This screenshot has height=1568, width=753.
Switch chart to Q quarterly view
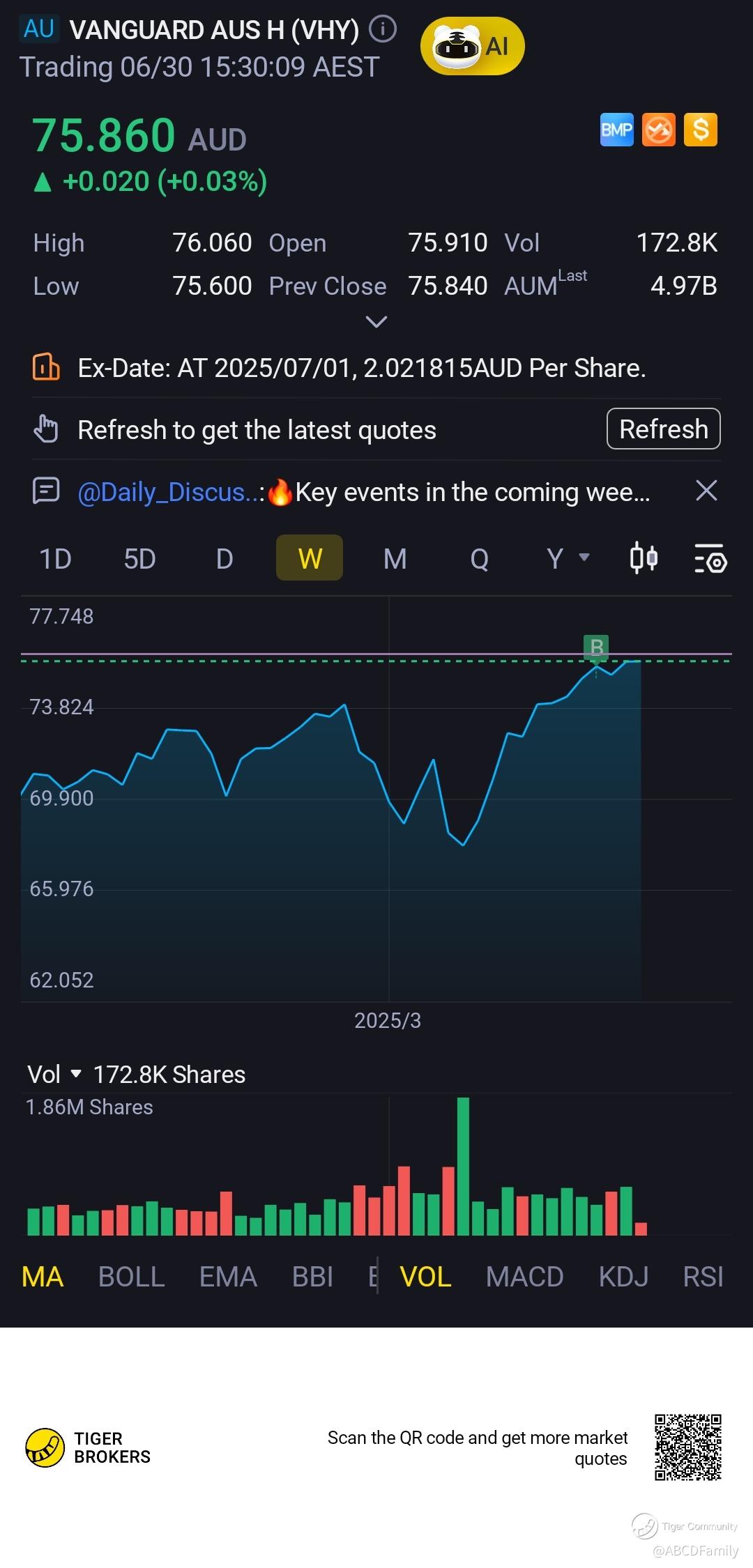(479, 558)
